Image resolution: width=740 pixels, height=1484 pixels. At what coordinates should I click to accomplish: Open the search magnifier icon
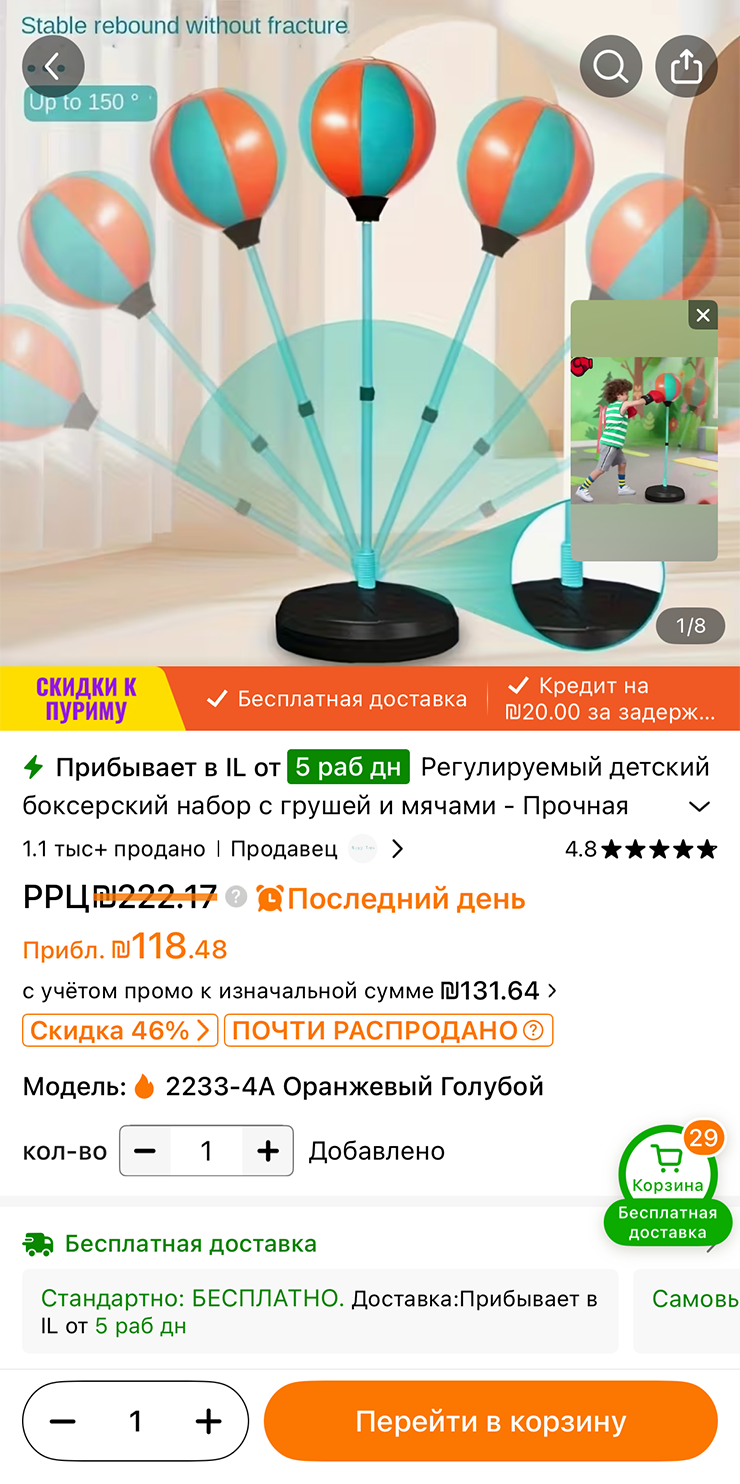click(x=610, y=67)
